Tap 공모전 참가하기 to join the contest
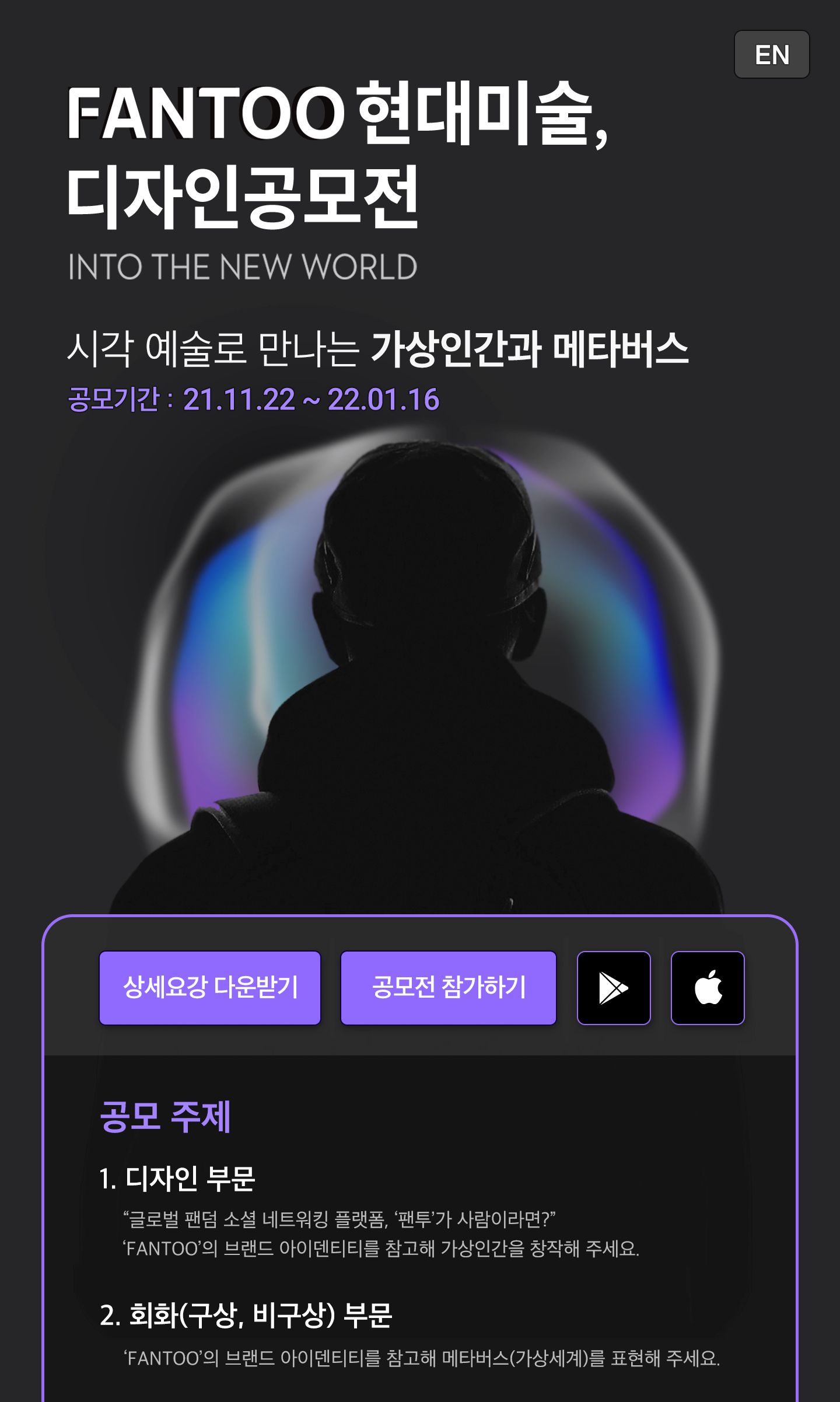The height and width of the screenshot is (1402, 840). (448, 988)
